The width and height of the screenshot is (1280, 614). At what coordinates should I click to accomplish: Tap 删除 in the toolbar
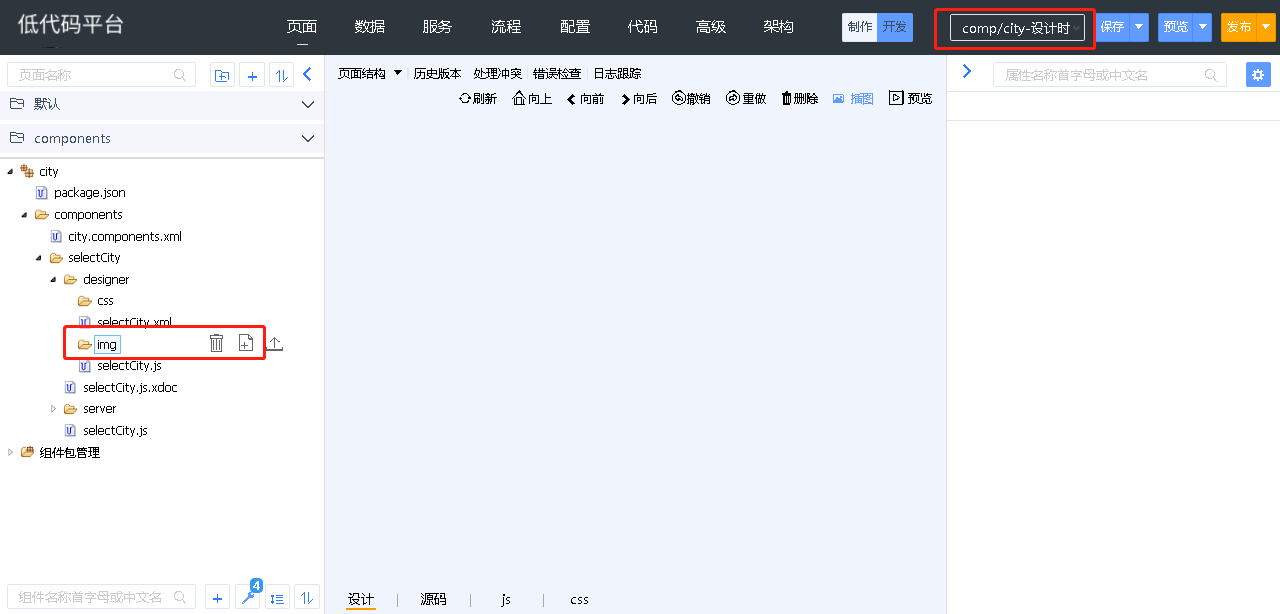[x=799, y=98]
